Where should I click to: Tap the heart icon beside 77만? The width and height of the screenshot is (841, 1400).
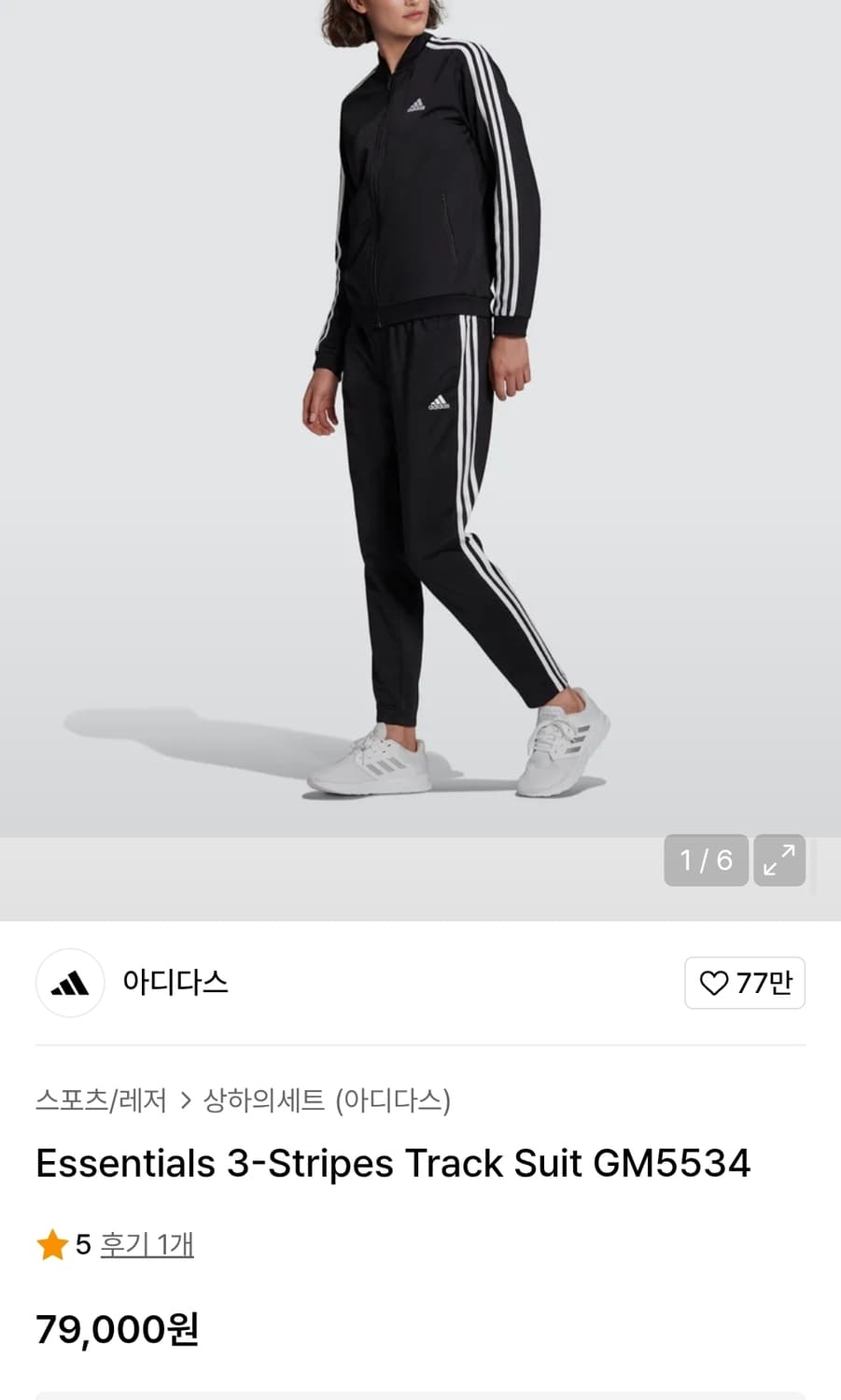(715, 983)
